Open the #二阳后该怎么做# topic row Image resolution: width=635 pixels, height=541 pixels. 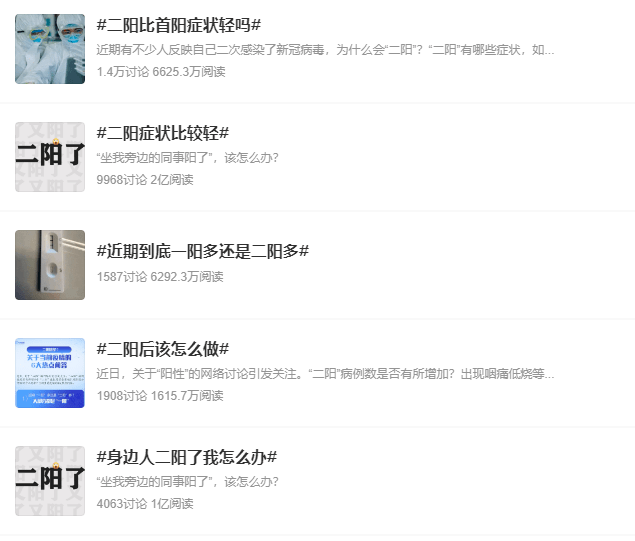(x=163, y=349)
